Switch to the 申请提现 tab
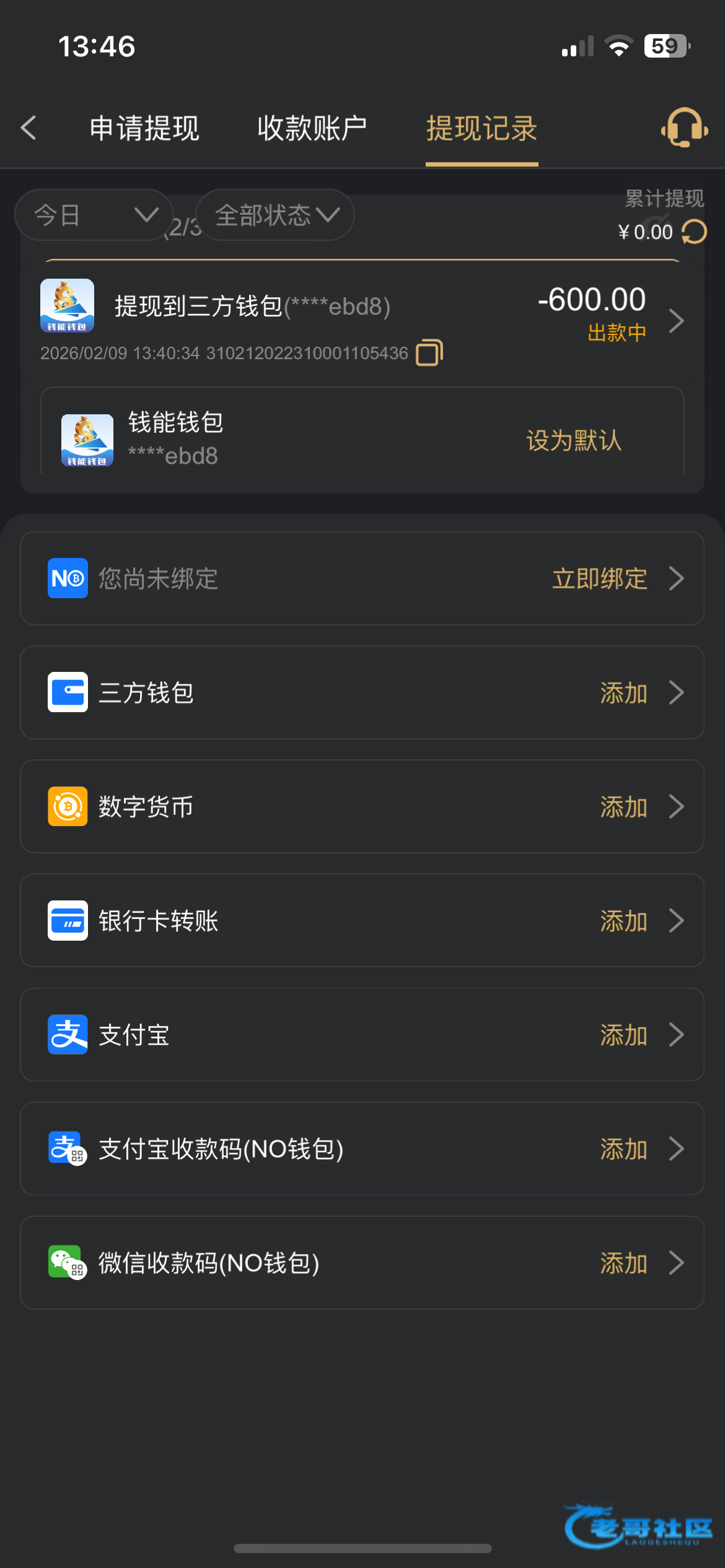This screenshot has width=725, height=1568. [x=144, y=128]
